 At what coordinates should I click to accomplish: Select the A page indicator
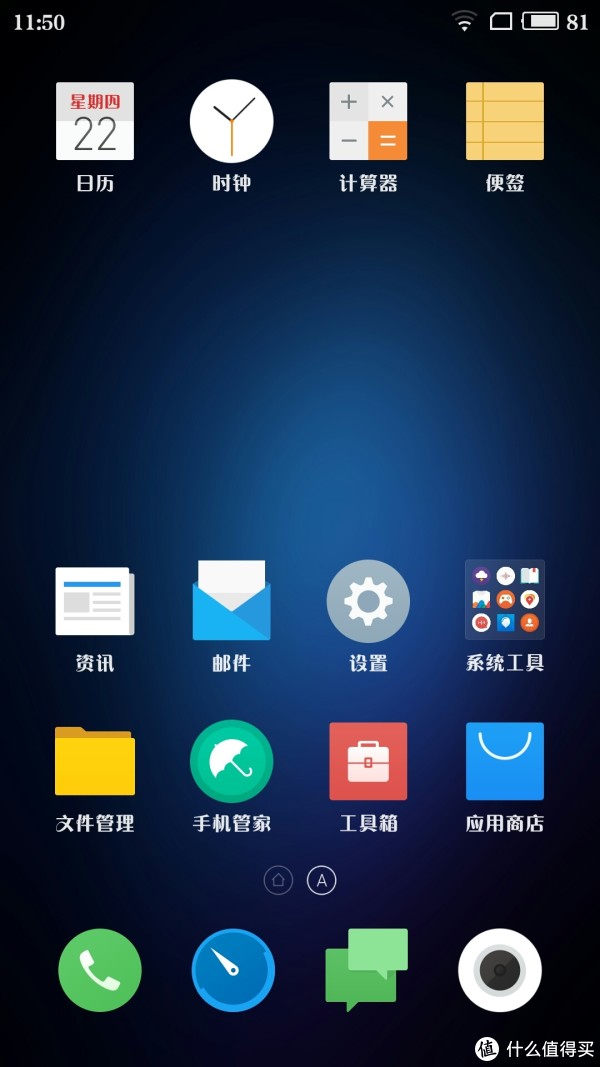tap(322, 881)
